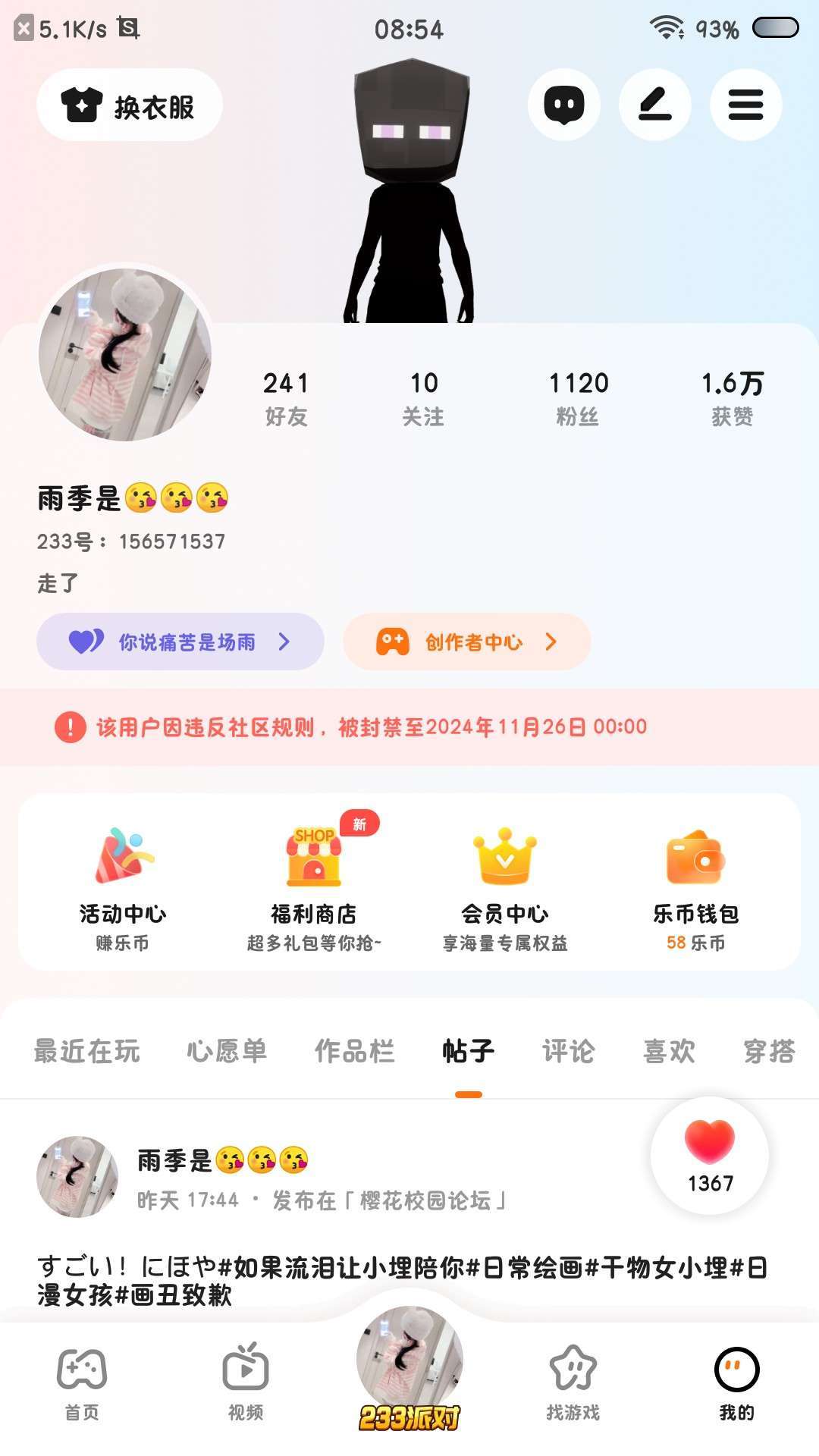Viewport: 819px width, 1456px height.
Task: Tap the 换衣服 change outfit button
Action: pos(130,105)
